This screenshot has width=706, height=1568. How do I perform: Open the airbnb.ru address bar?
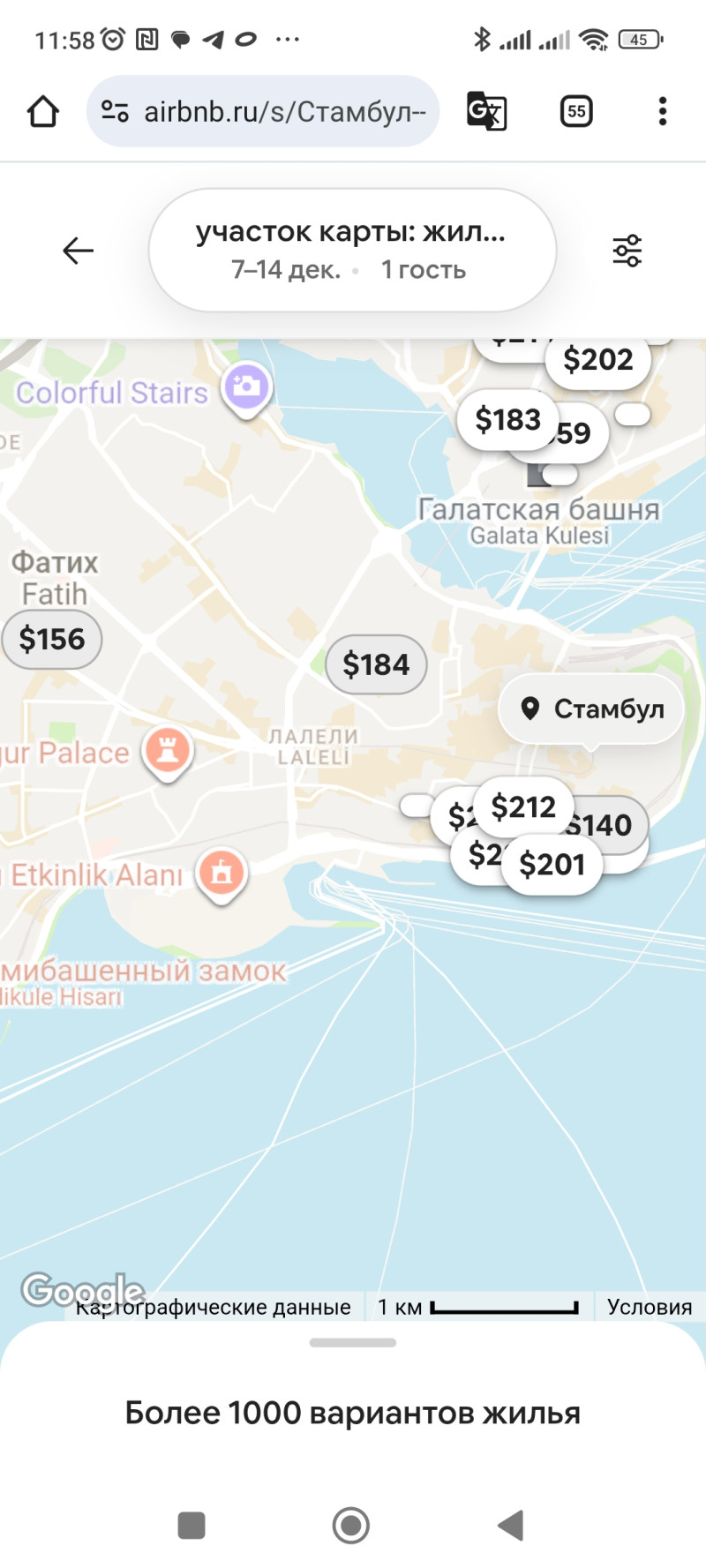click(x=265, y=112)
